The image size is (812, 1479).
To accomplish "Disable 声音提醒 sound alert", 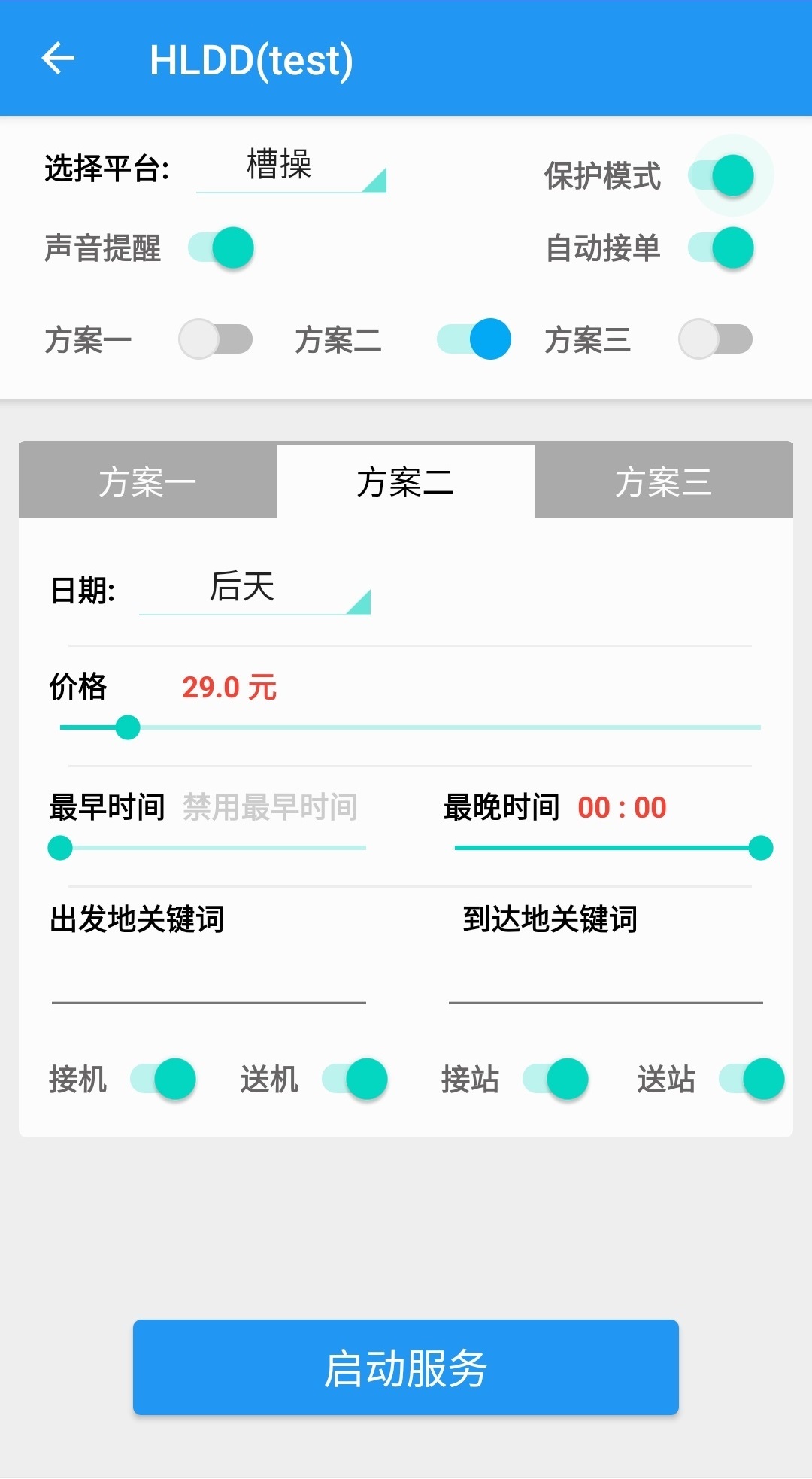I will pyautogui.click(x=222, y=248).
